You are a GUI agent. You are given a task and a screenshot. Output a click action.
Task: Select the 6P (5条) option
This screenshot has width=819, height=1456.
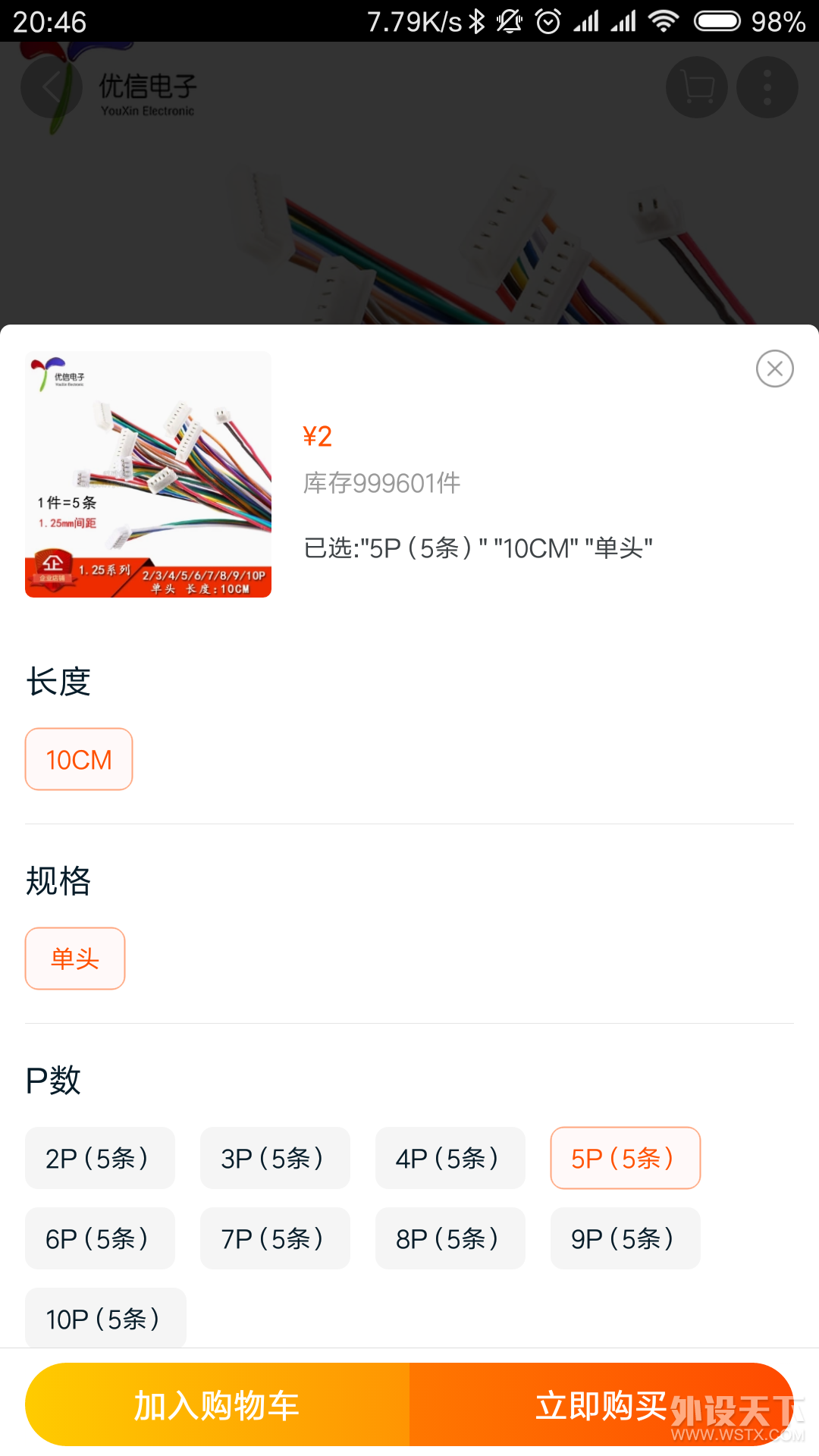(100, 1238)
